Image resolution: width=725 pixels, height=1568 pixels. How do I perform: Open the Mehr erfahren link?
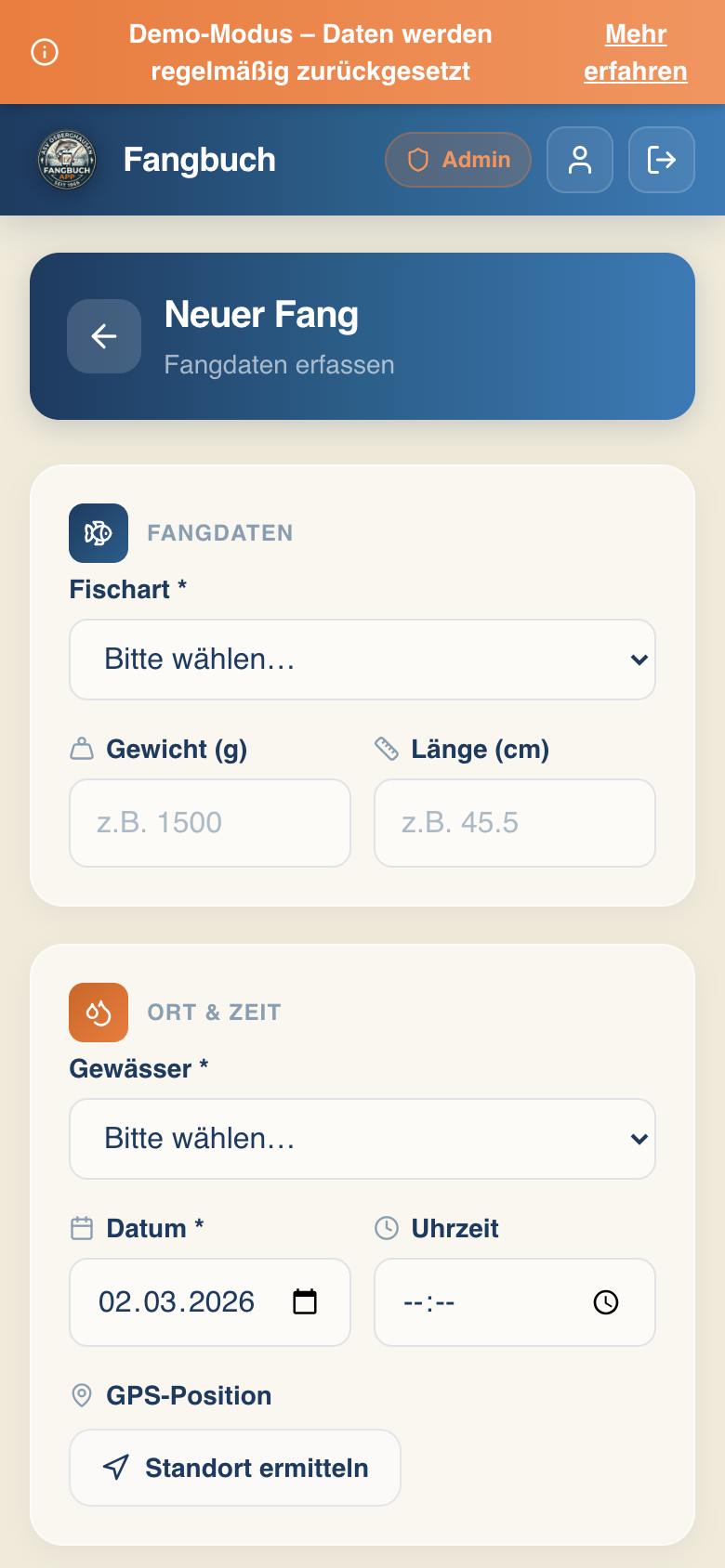[635, 52]
